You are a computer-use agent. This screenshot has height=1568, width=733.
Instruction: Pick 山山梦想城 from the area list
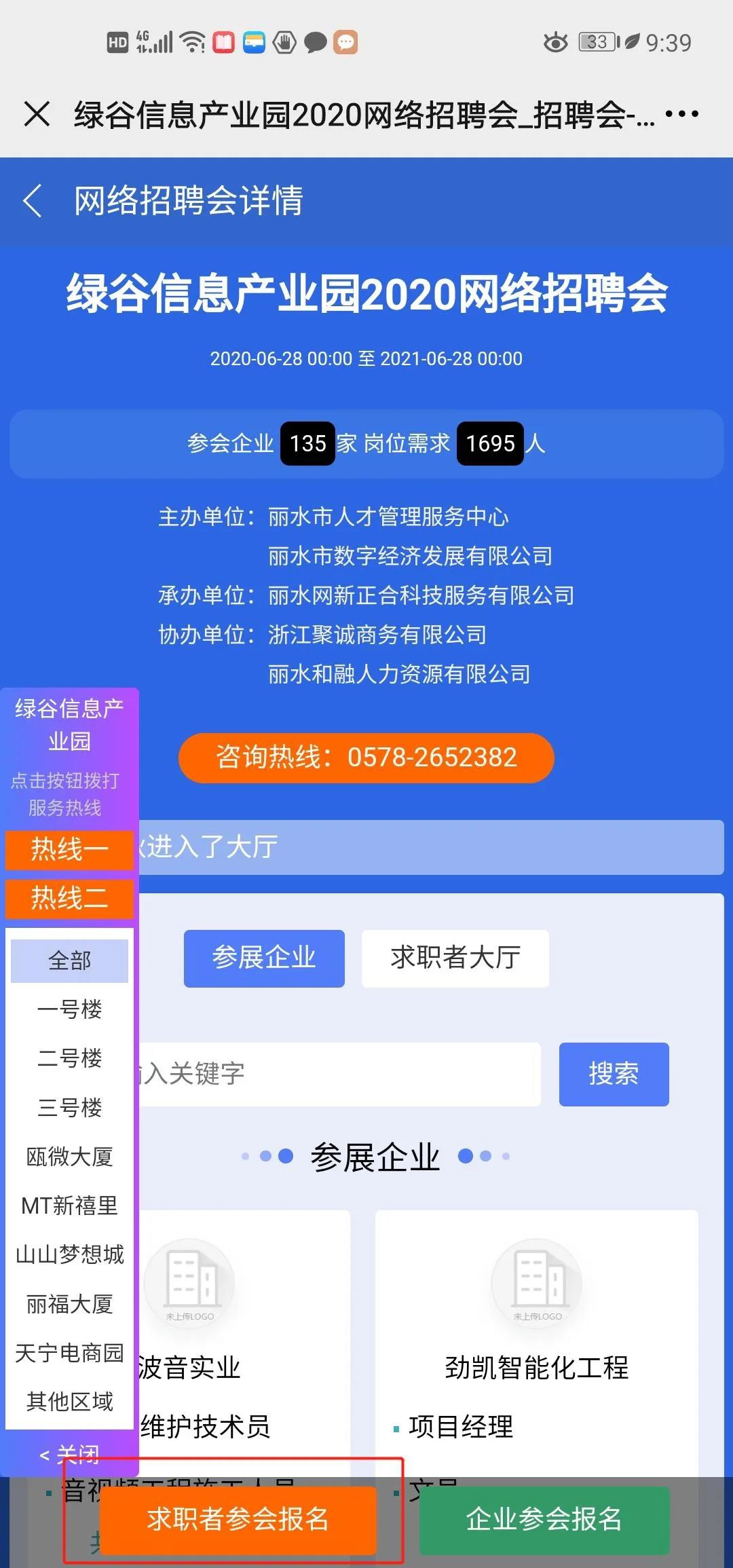click(69, 1254)
